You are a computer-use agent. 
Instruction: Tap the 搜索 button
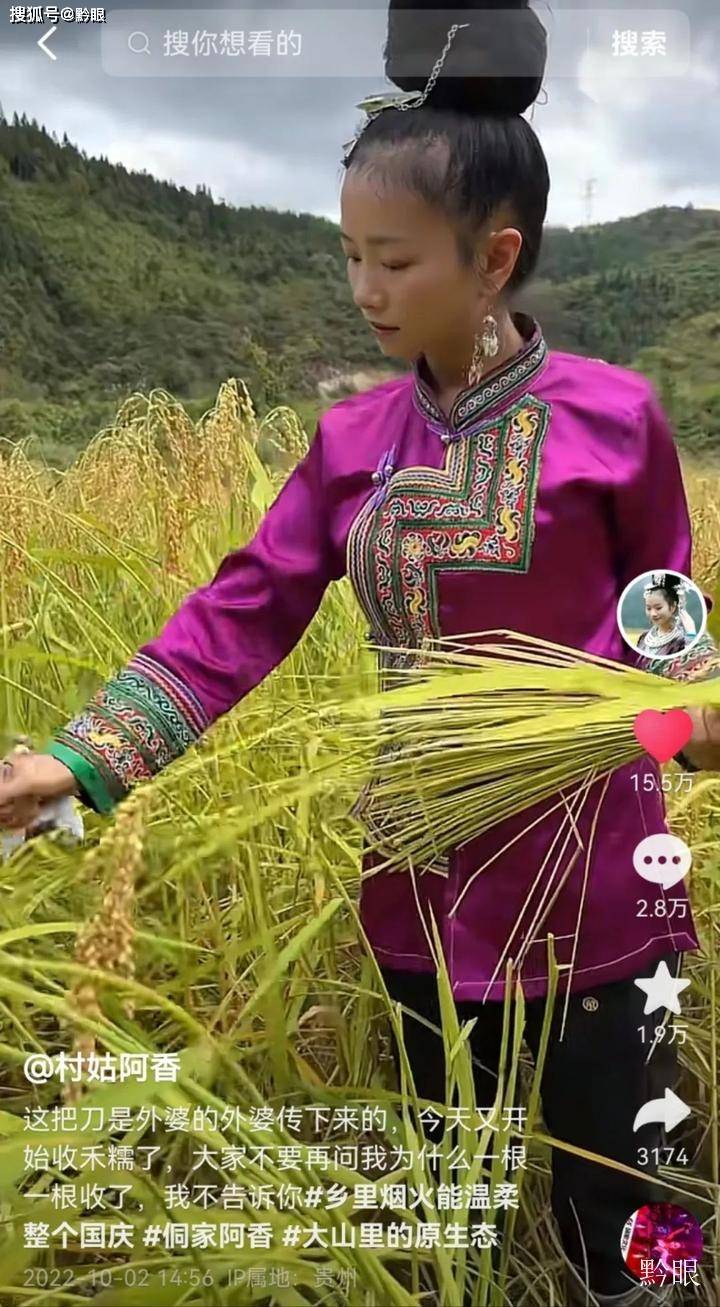(x=638, y=43)
